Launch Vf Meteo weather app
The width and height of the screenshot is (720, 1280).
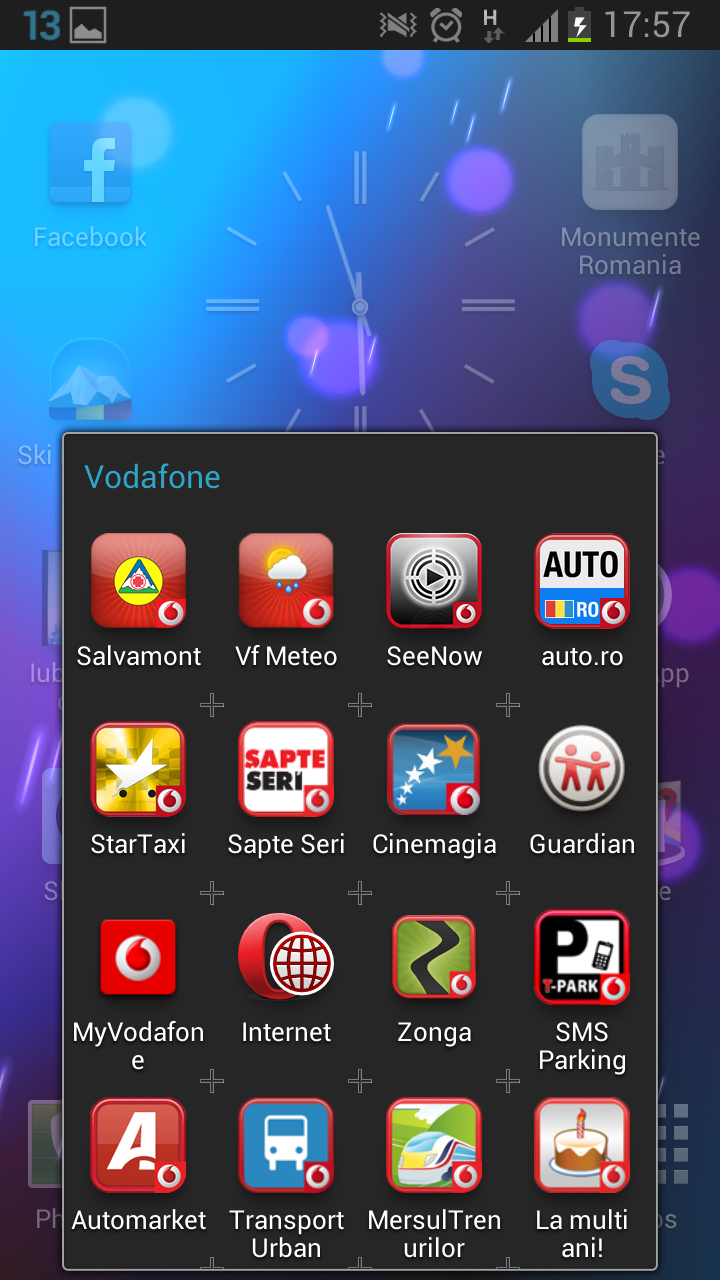[x=286, y=581]
